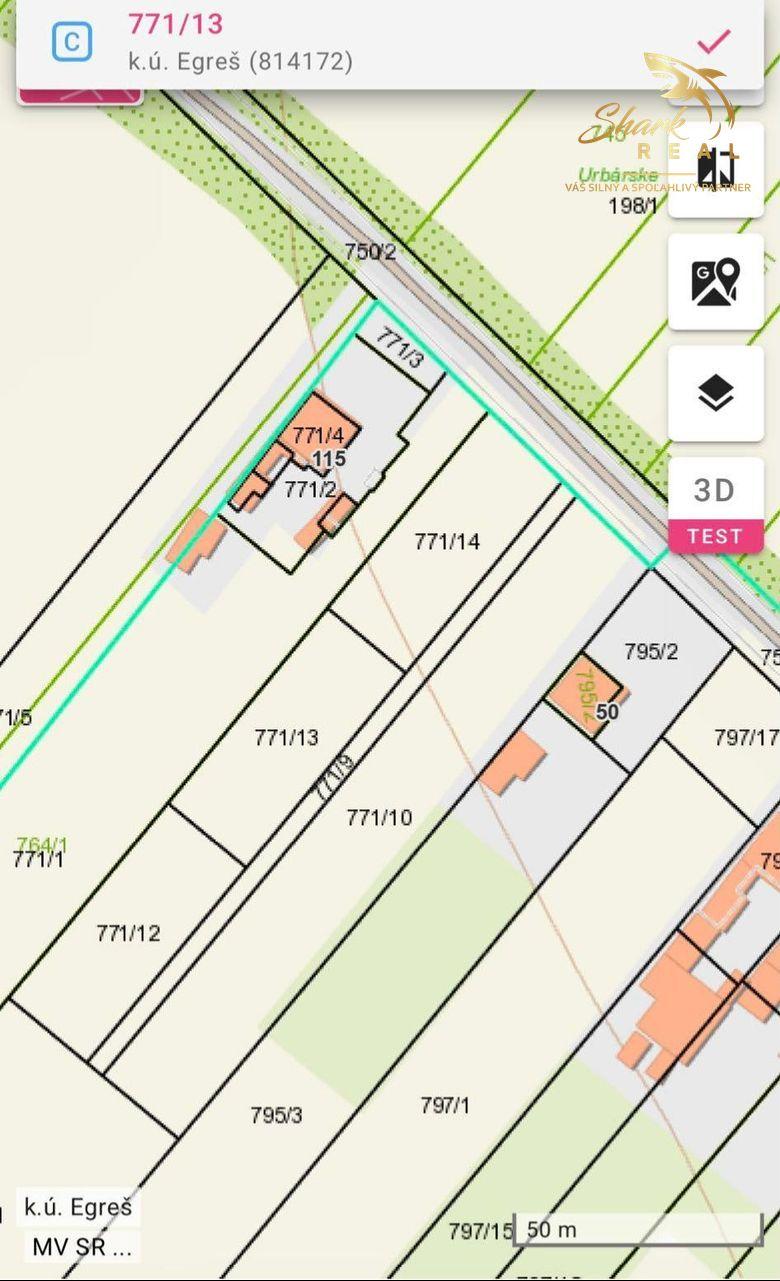Click the 3D view icon

[x=714, y=490]
